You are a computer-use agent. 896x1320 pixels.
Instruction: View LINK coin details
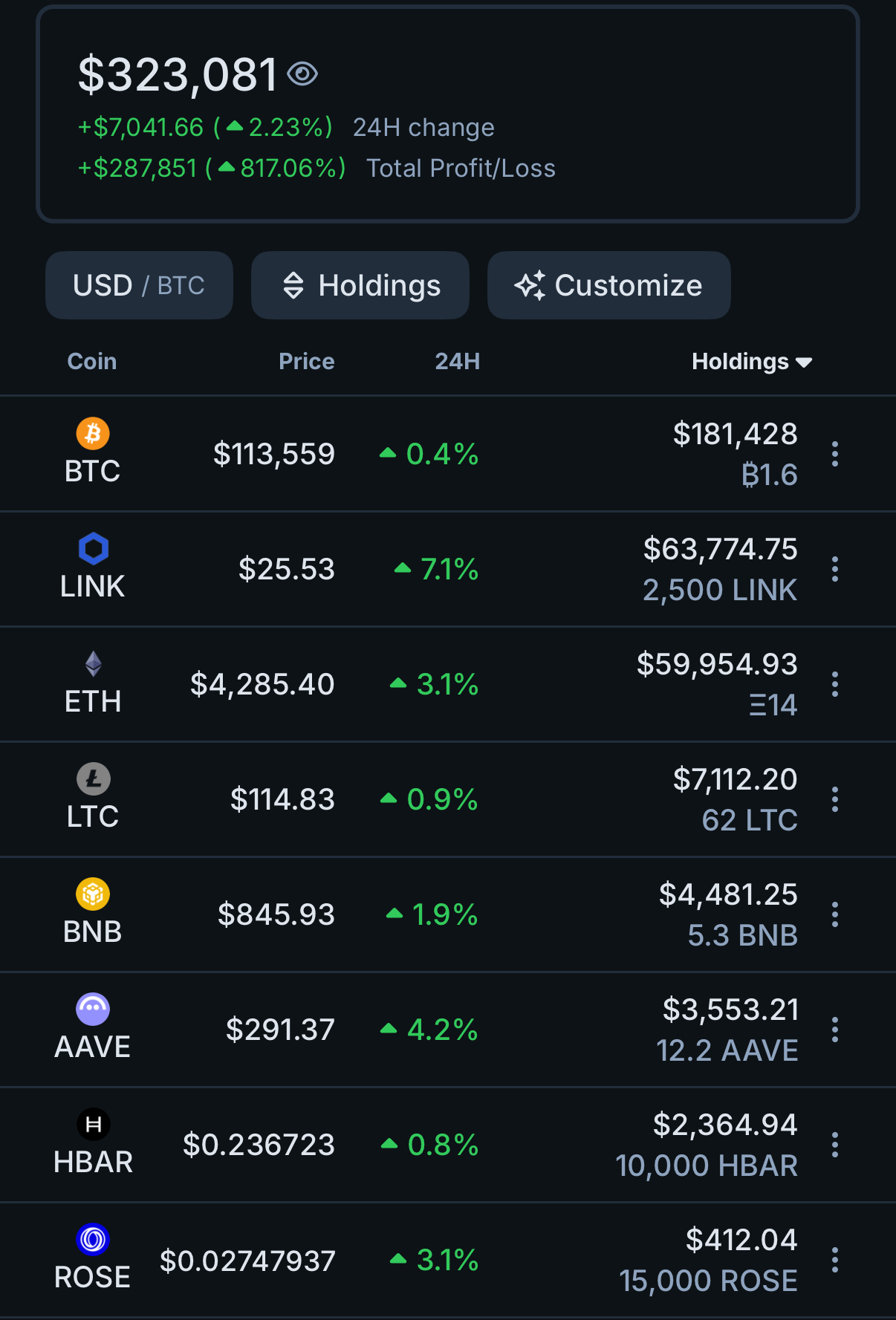tap(93, 569)
